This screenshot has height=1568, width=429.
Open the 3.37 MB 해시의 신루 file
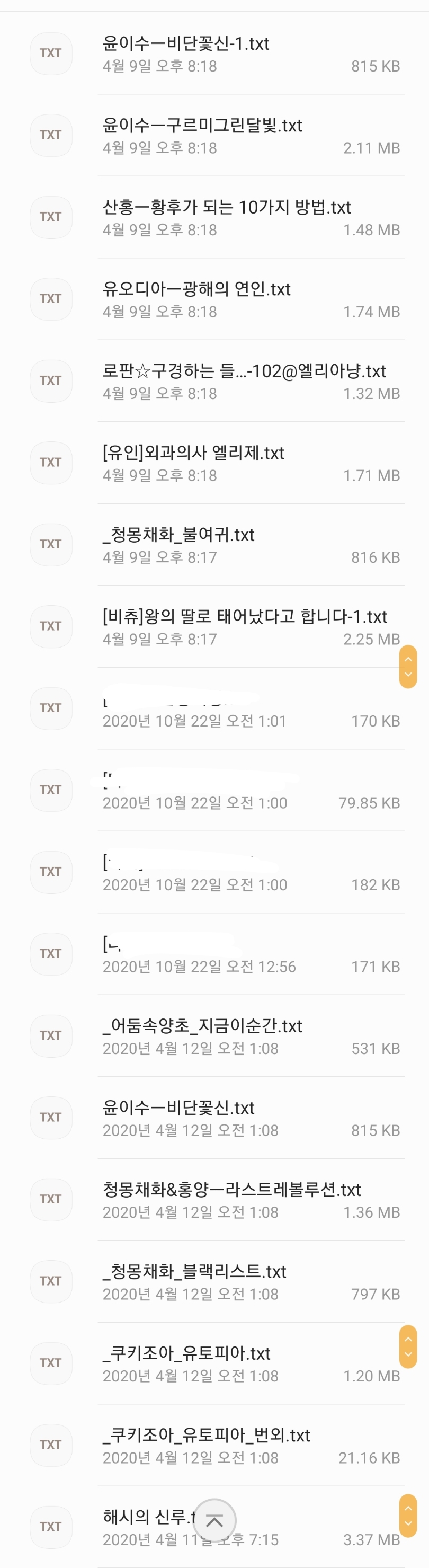point(146,1518)
